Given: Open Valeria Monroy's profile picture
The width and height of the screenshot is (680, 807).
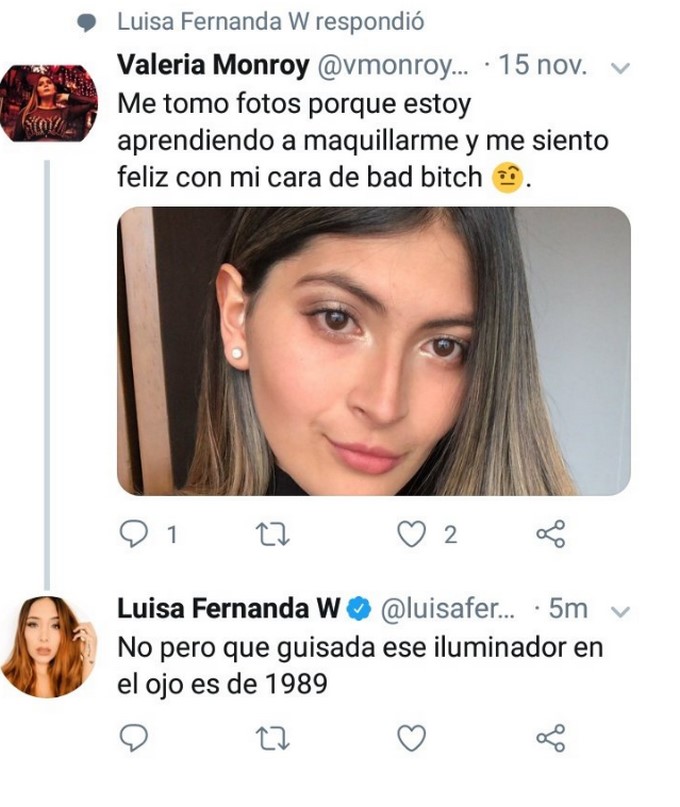Looking at the screenshot, I should coord(48,103).
